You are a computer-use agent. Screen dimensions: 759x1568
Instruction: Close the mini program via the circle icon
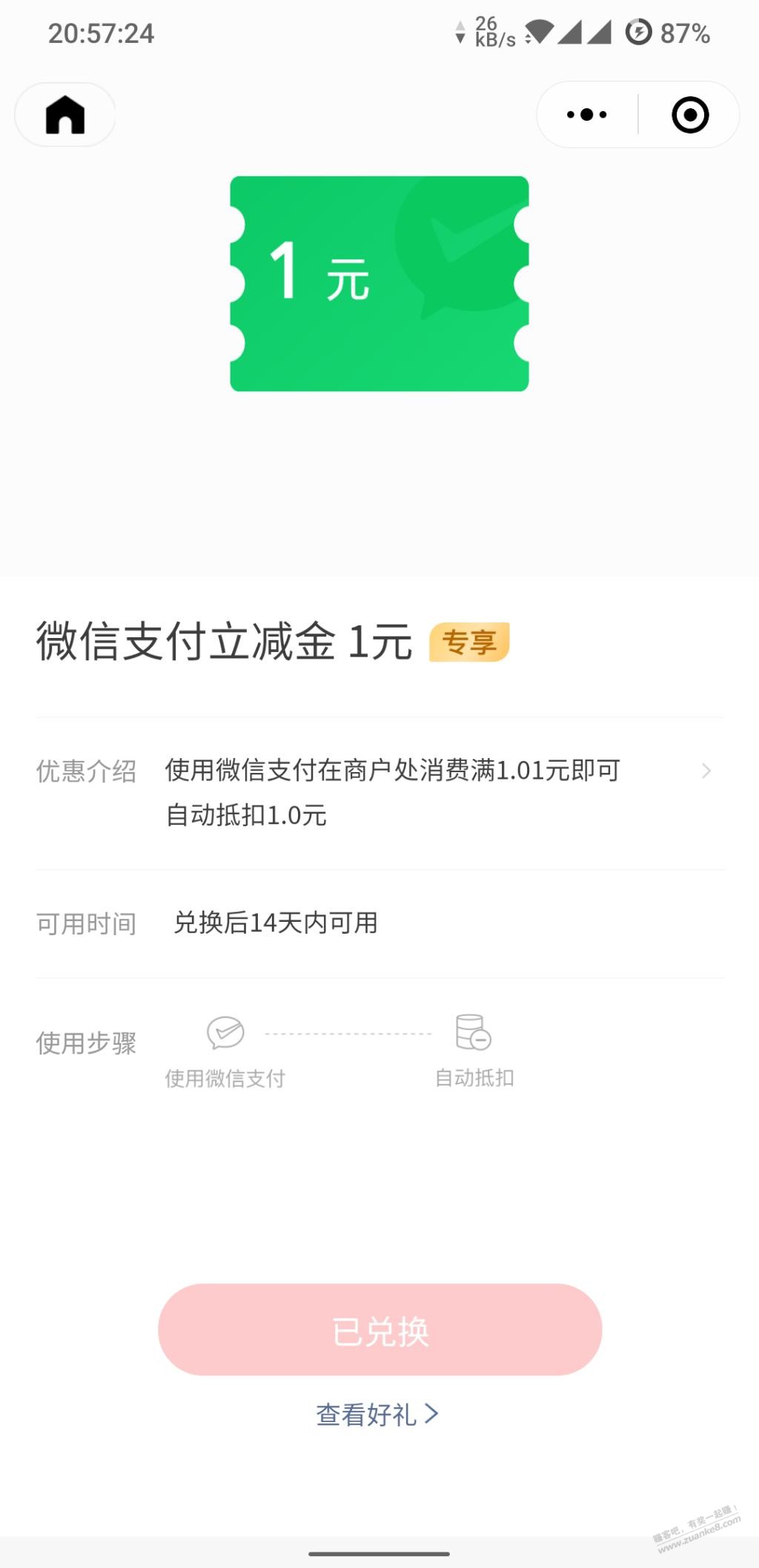[x=689, y=115]
